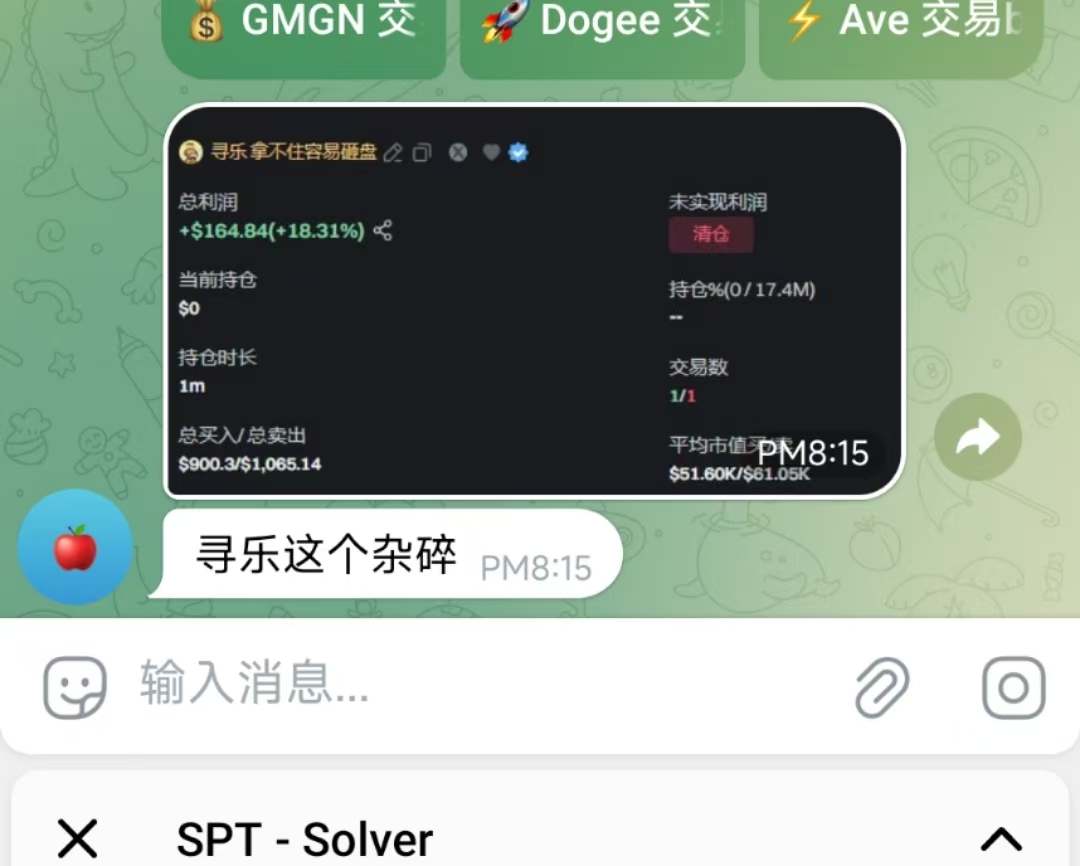This screenshot has width=1080, height=866.
Task: Forward the image message with the arrow
Action: (x=977, y=438)
